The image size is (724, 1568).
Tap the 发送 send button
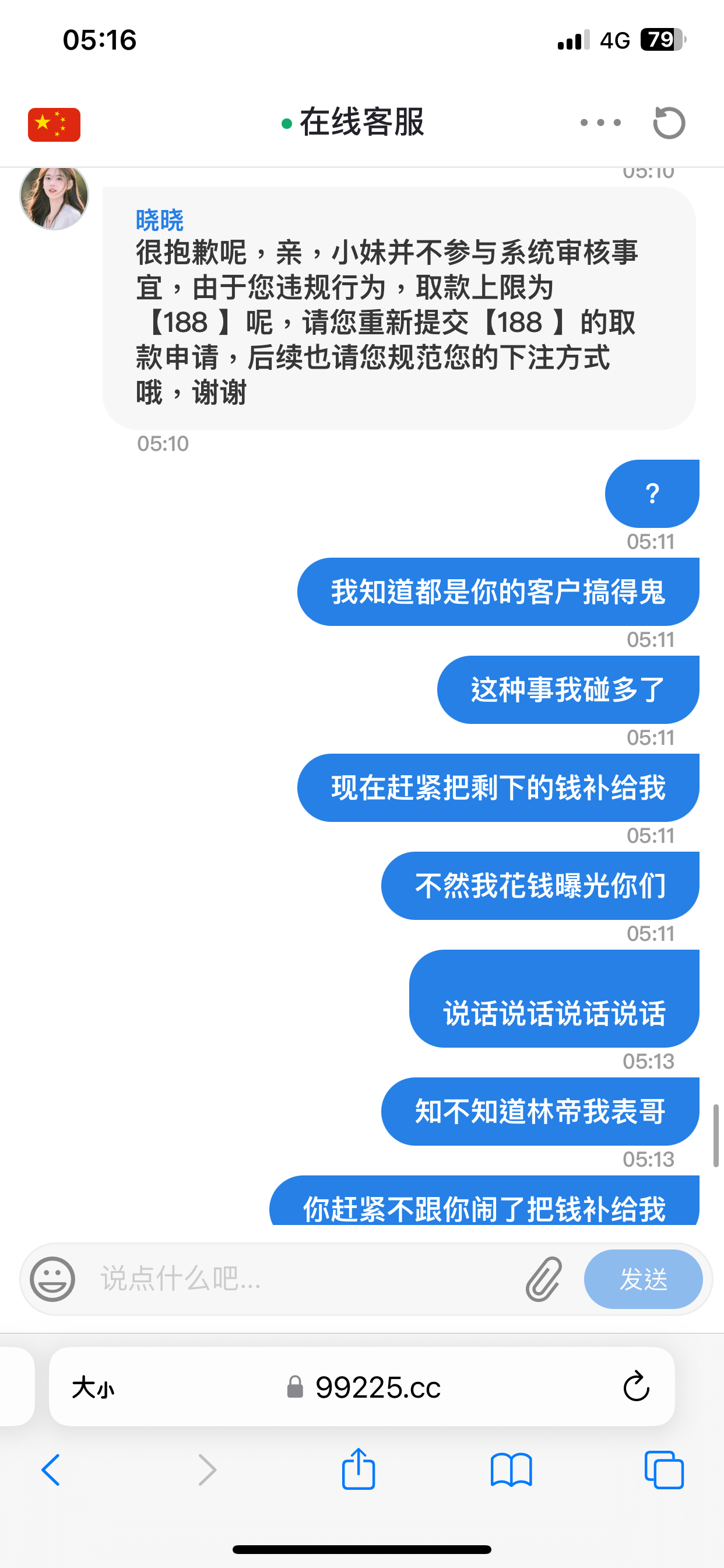(642, 1279)
